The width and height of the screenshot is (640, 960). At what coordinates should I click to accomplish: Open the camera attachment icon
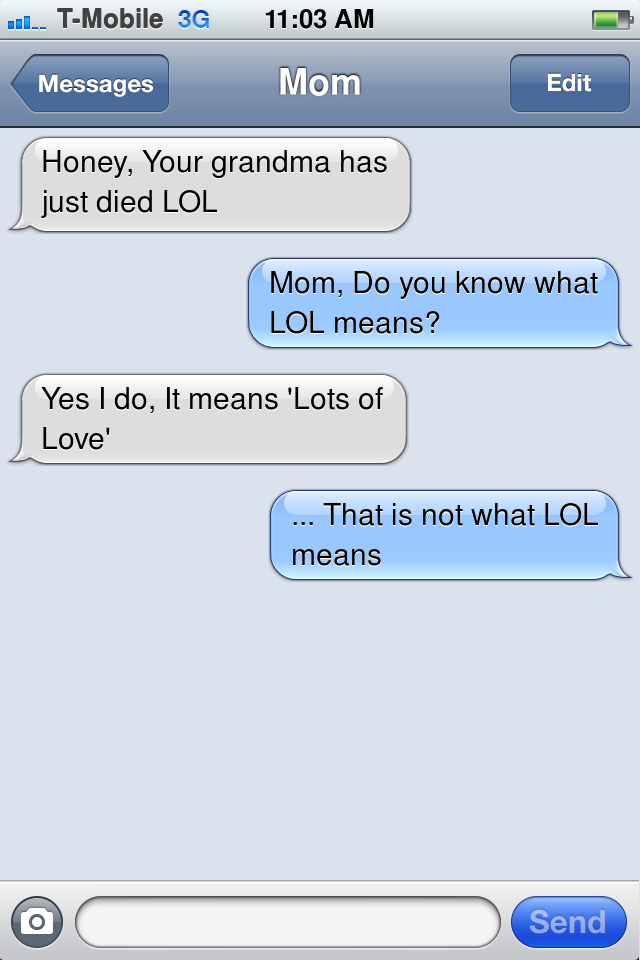tap(37, 921)
